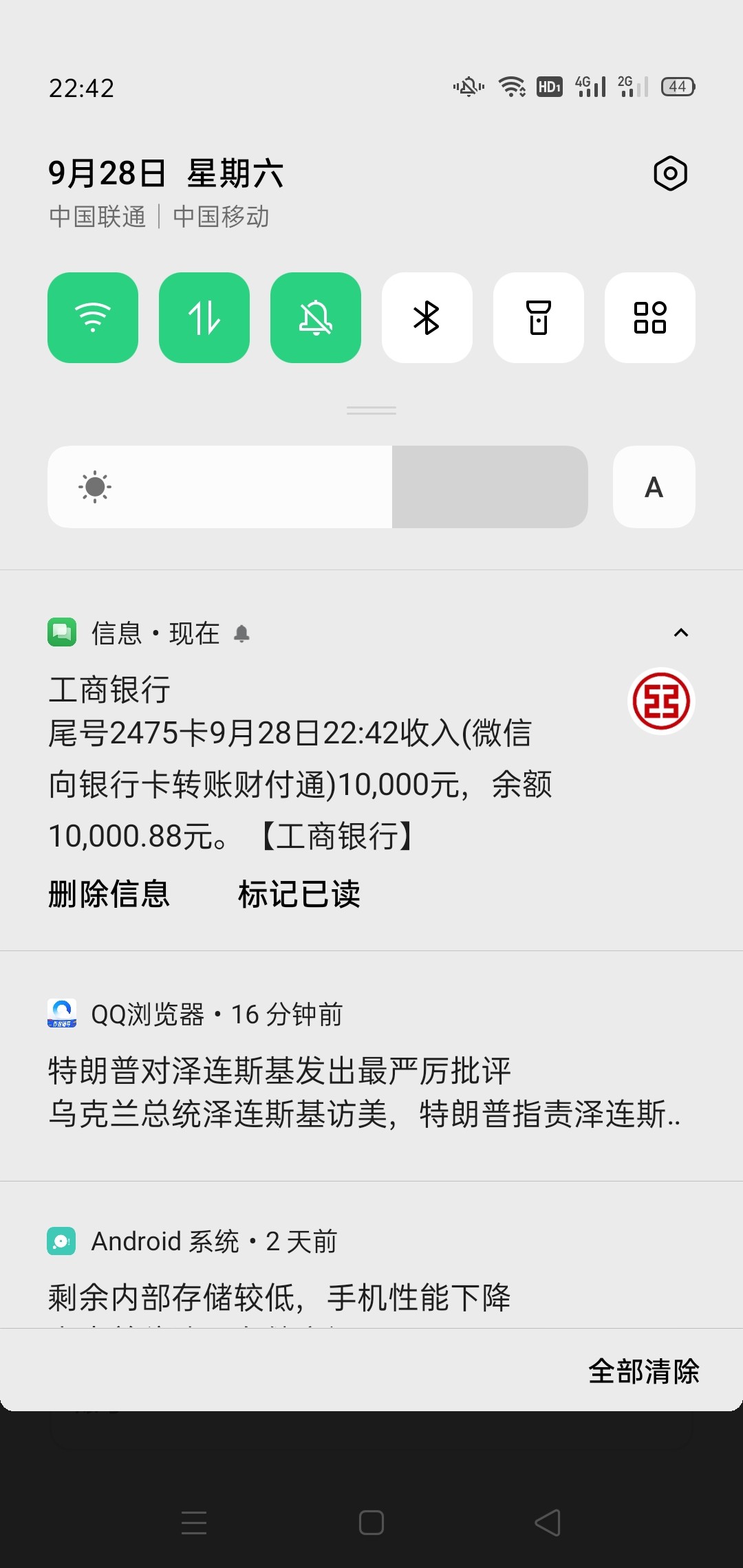Tap 标记已读 to mark as read
This screenshot has height=1568, width=743.
(x=299, y=894)
